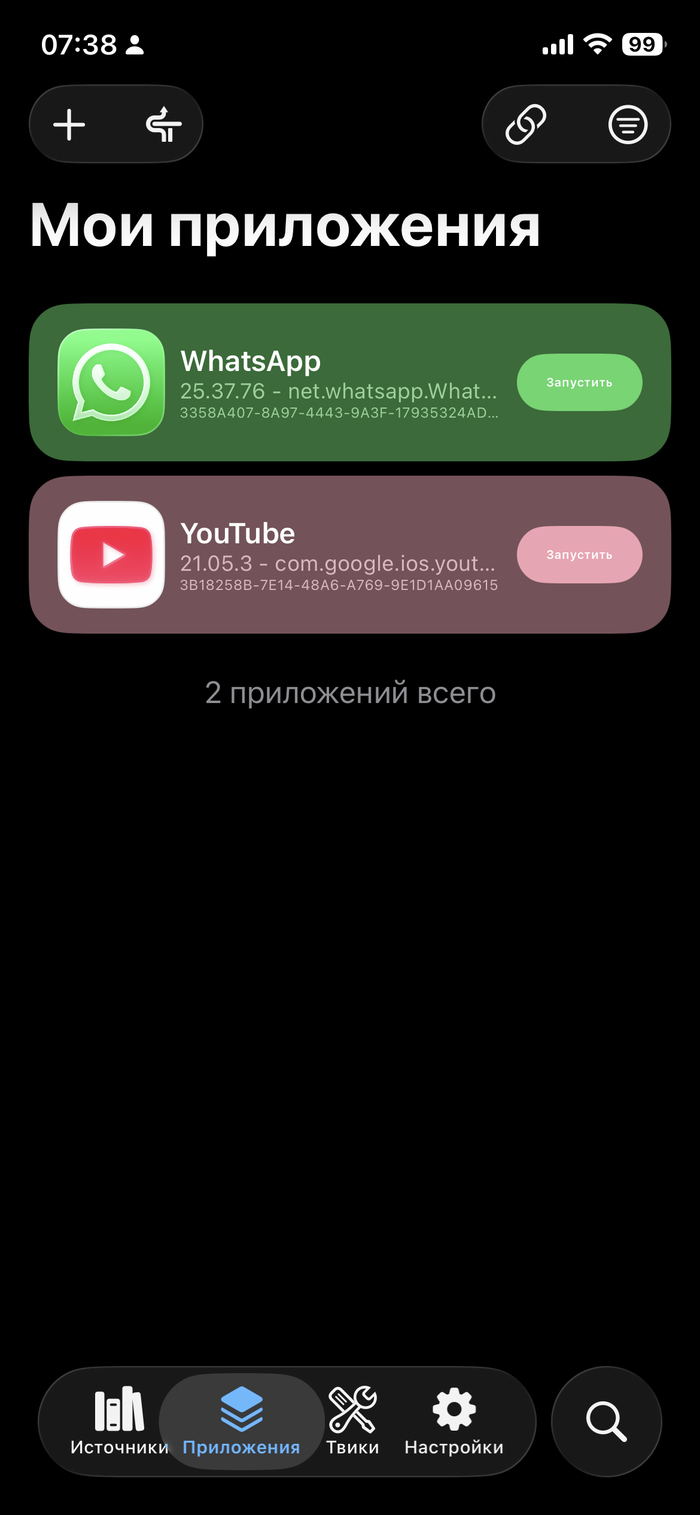
Task: Open the link chain icon
Action: pos(526,125)
